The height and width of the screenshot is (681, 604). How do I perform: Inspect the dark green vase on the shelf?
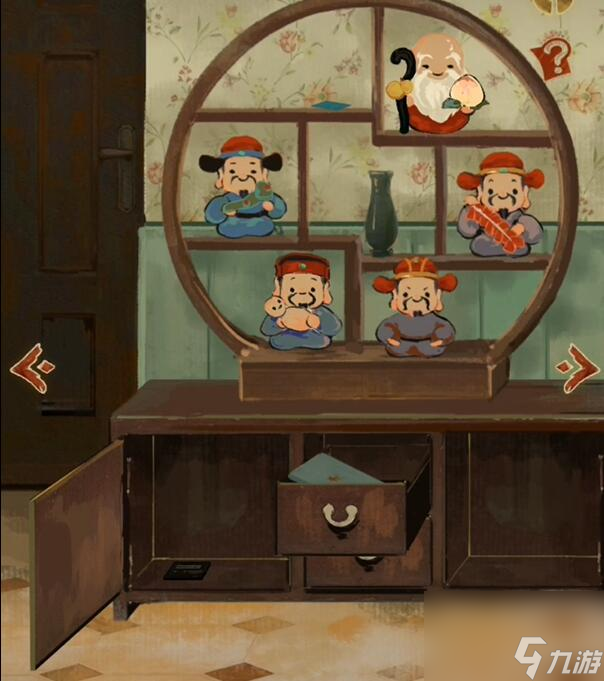[x=380, y=213]
